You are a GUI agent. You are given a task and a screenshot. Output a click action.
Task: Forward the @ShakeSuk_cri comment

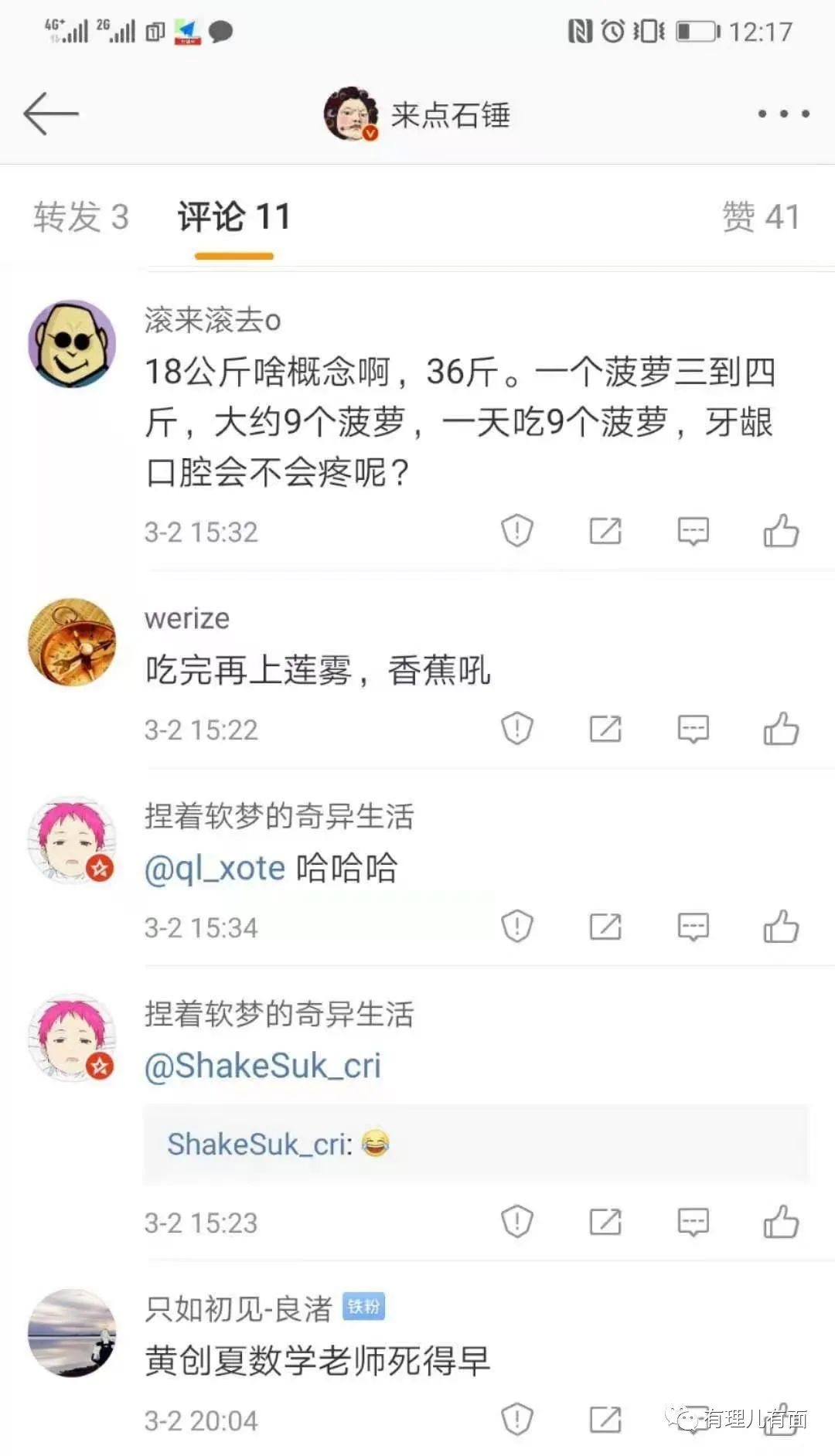pos(606,1223)
